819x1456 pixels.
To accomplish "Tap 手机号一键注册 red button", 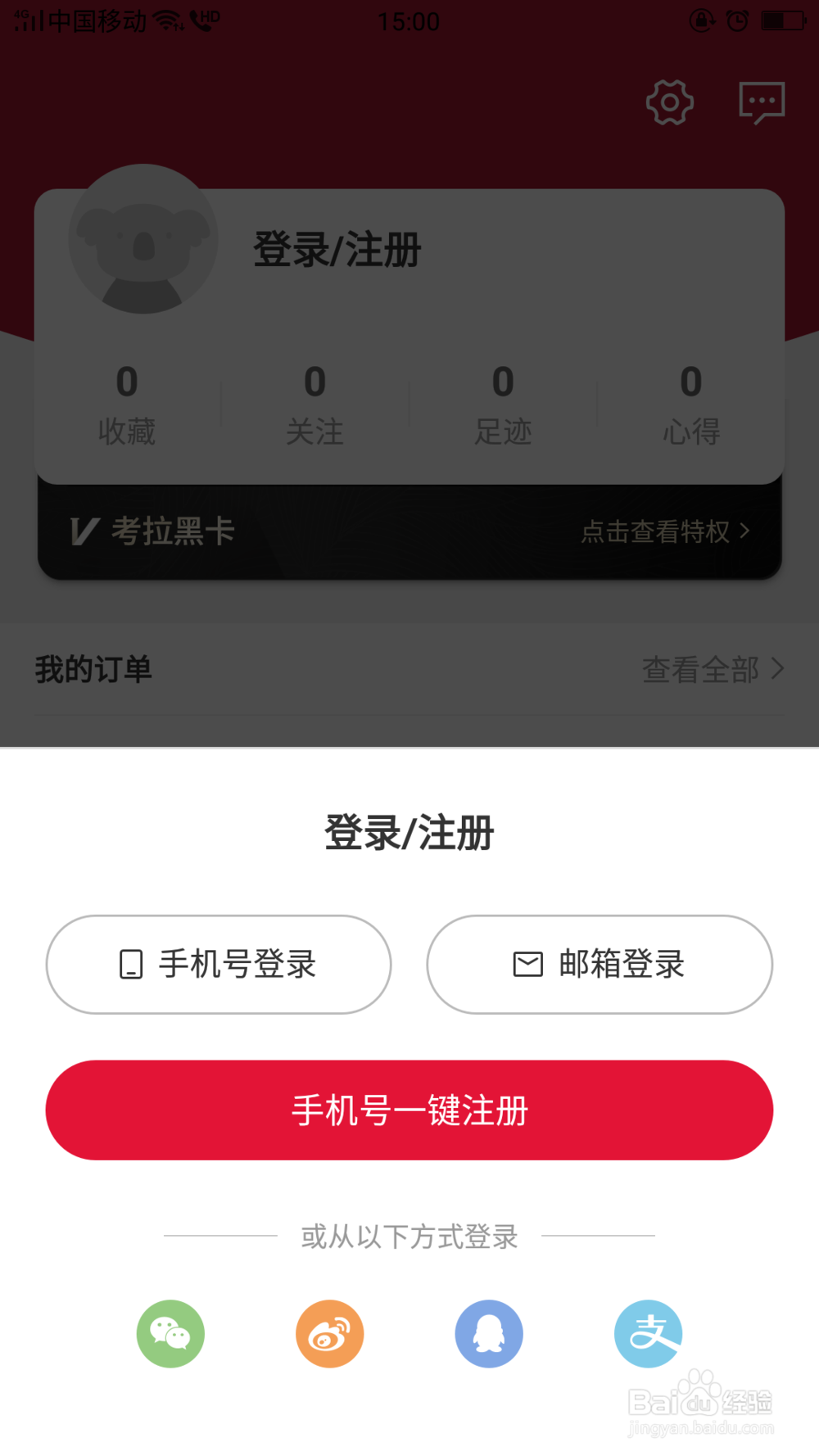I will click(x=409, y=1110).
